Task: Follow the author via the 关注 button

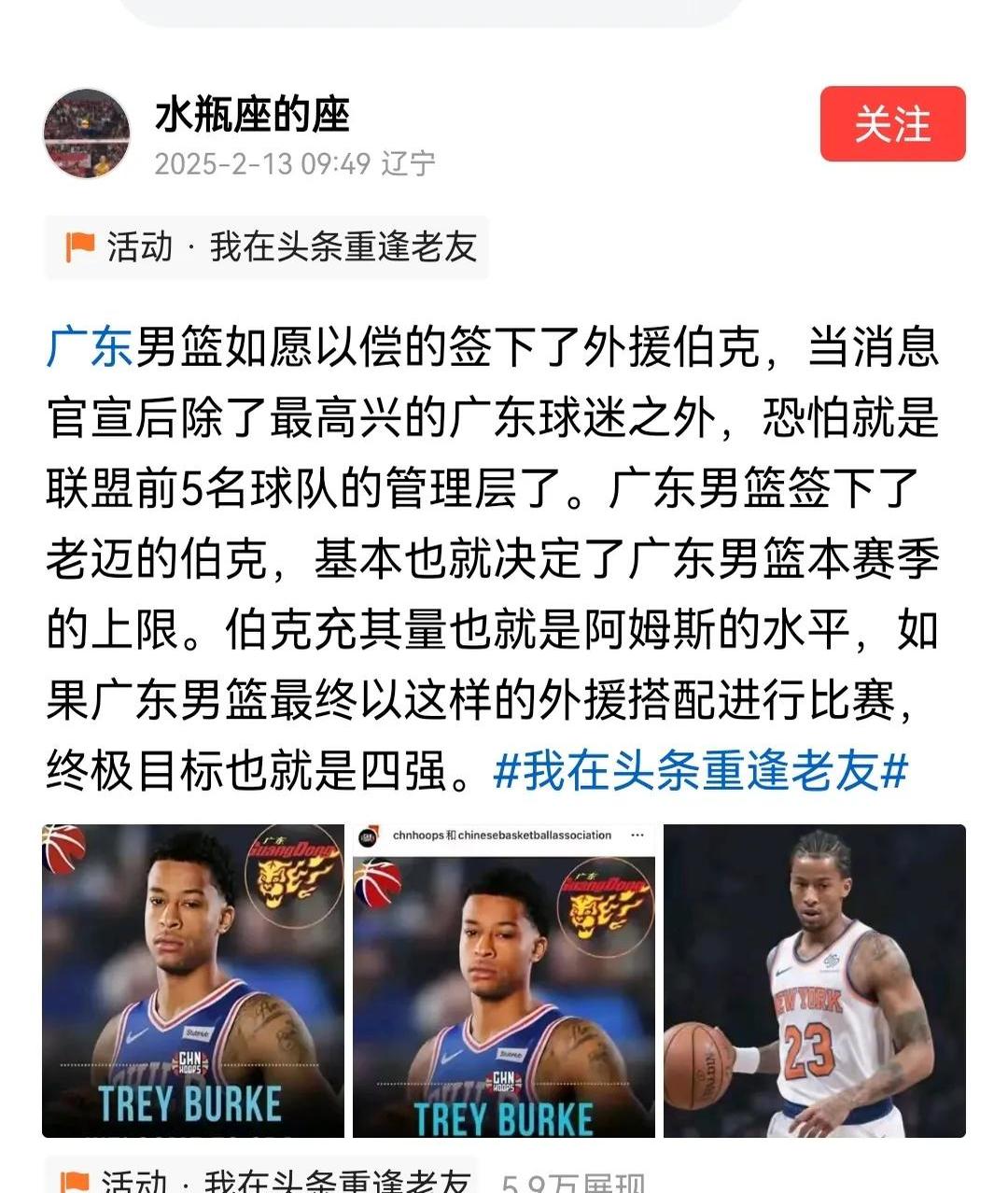Action: pos(893,125)
